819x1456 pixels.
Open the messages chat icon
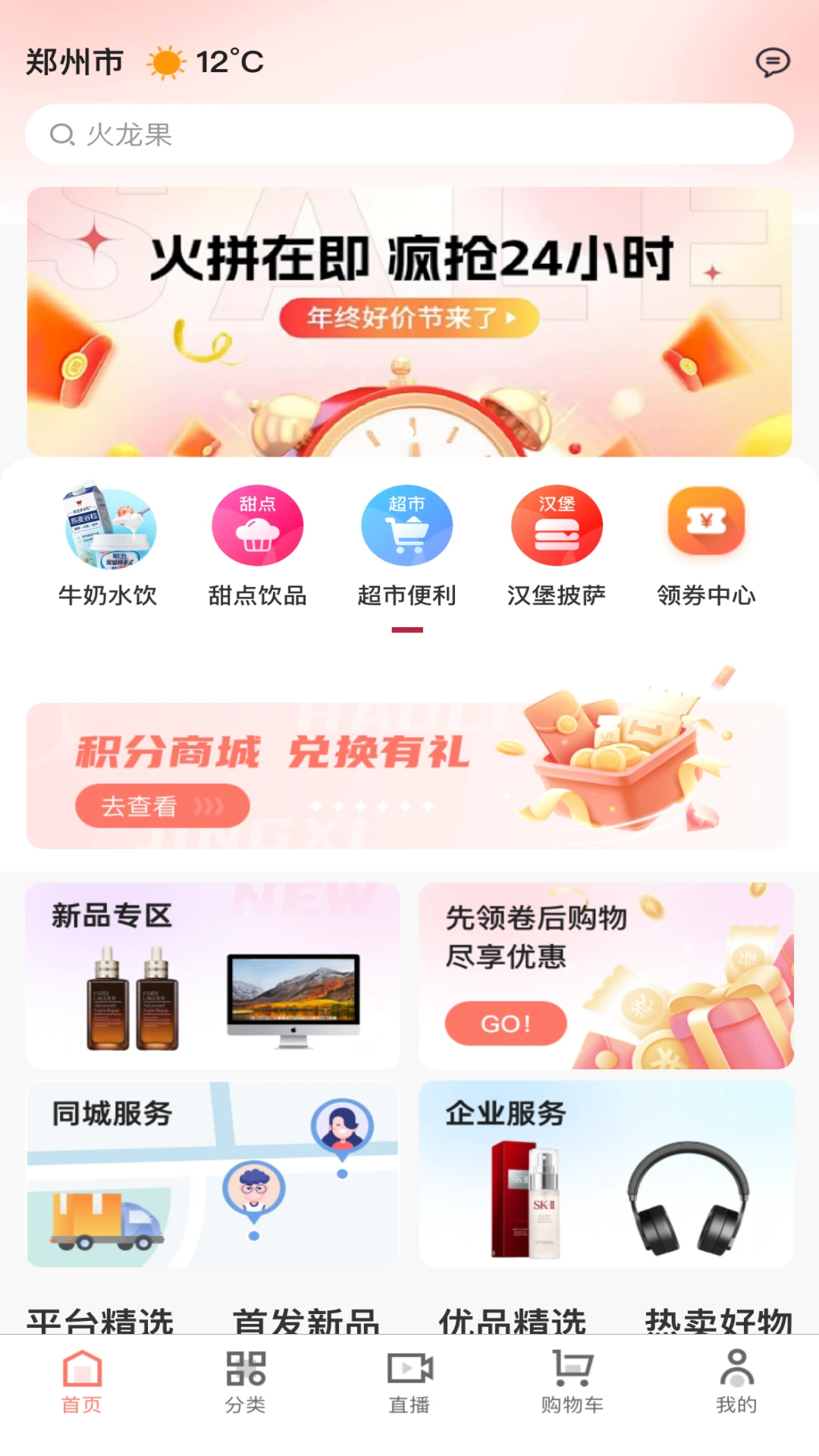[x=773, y=62]
